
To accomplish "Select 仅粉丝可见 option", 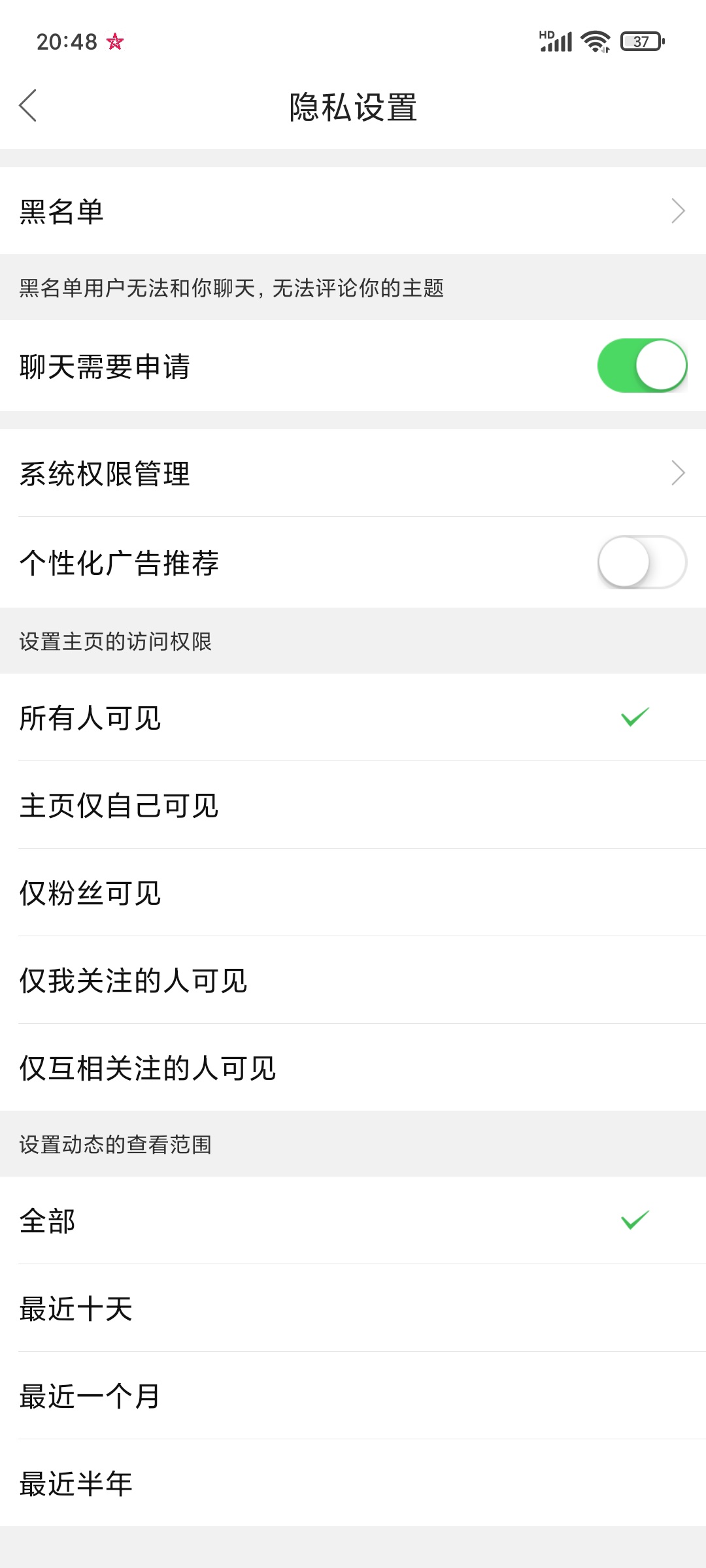I will [353, 892].
